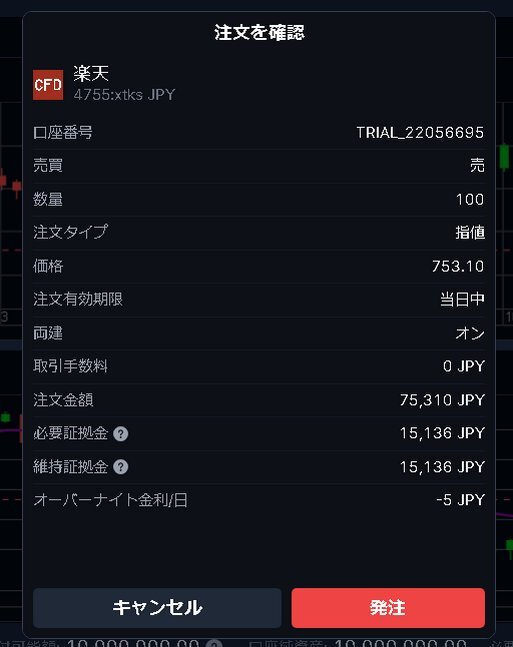Open help icon next to 必要証拠金
The image size is (513, 647).
coord(121,433)
